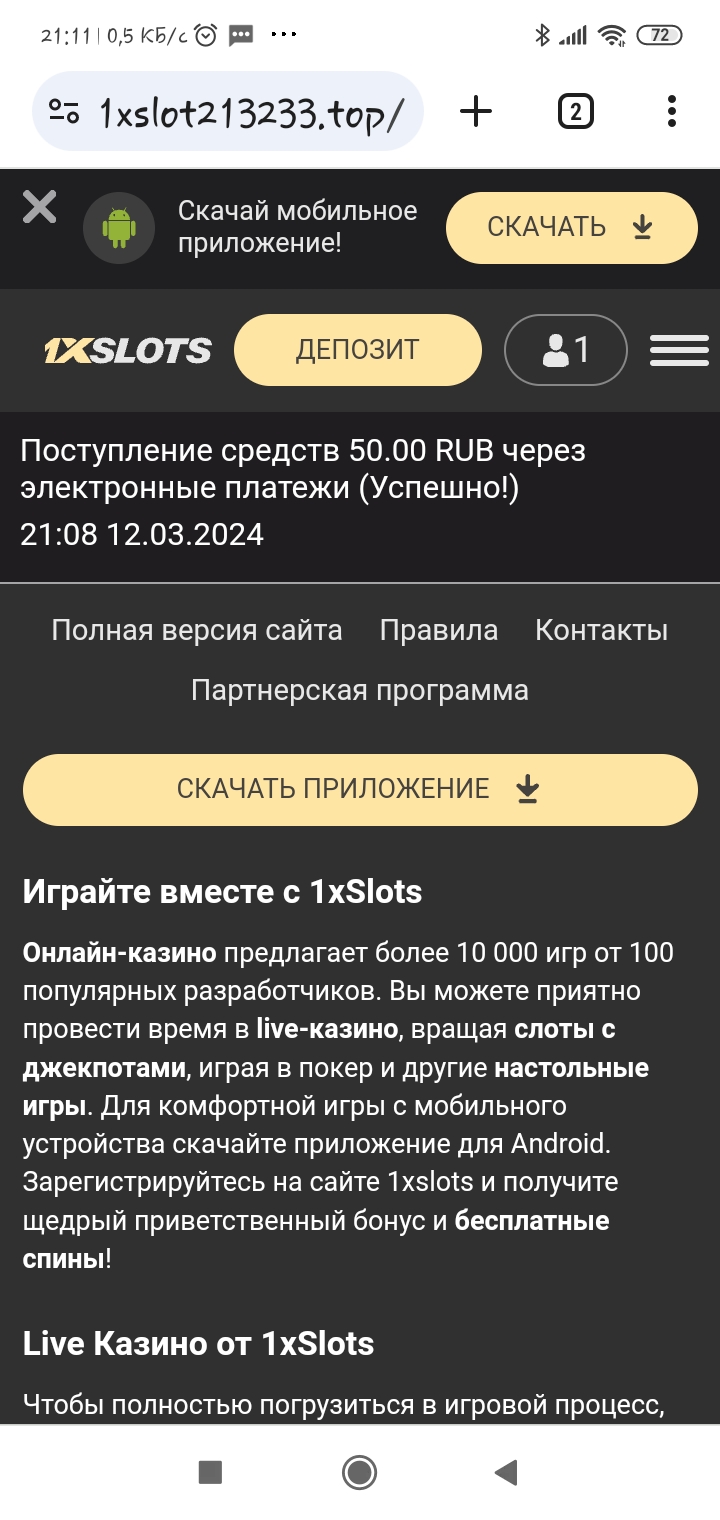Tap the СКАЧАТЬ ПРИЛОЖЕНИЕ button
The width and height of the screenshot is (720, 1520).
[x=360, y=790]
